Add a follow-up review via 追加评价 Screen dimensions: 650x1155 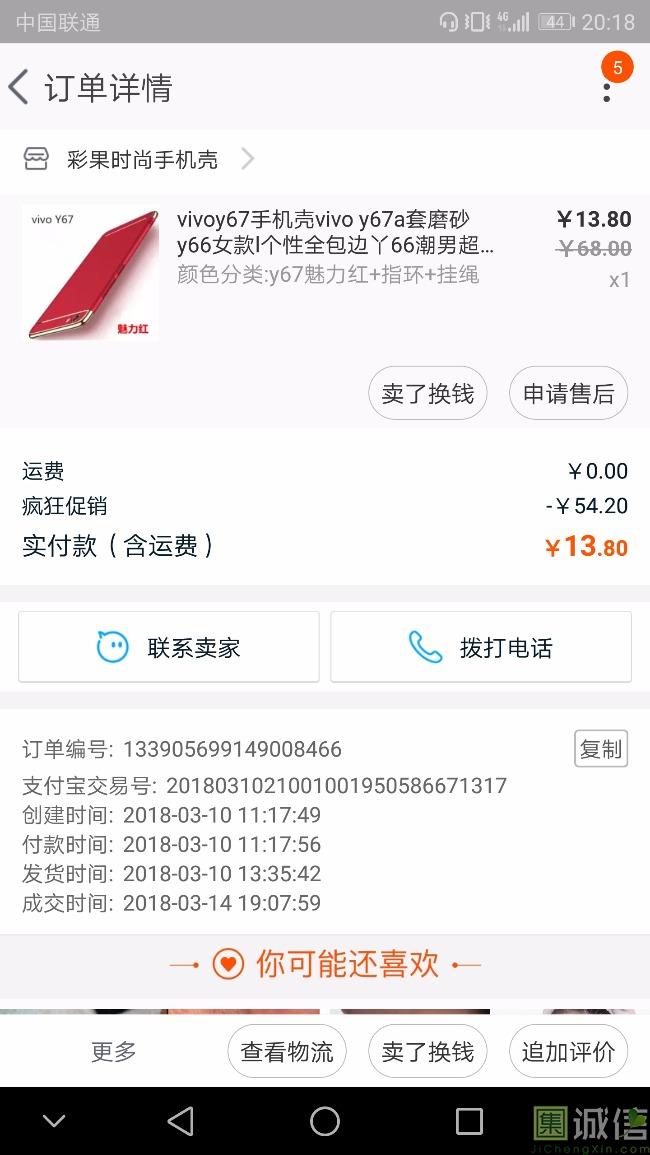click(568, 1052)
